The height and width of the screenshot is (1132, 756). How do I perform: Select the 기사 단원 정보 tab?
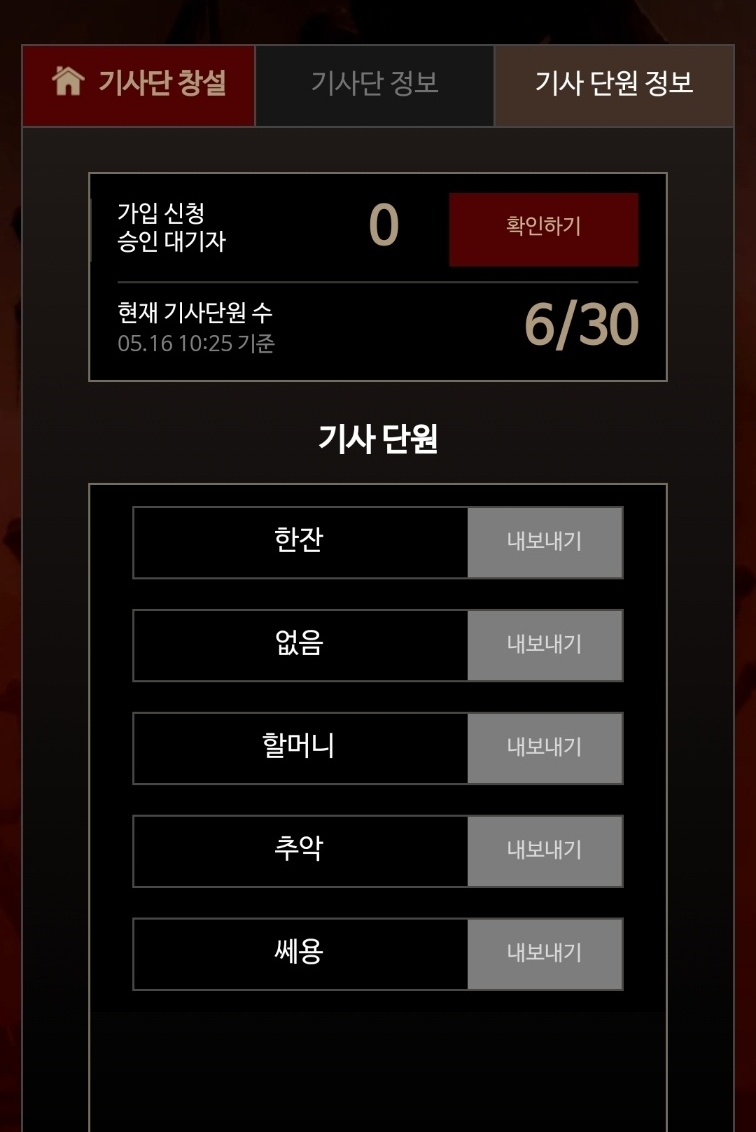tap(613, 83)
